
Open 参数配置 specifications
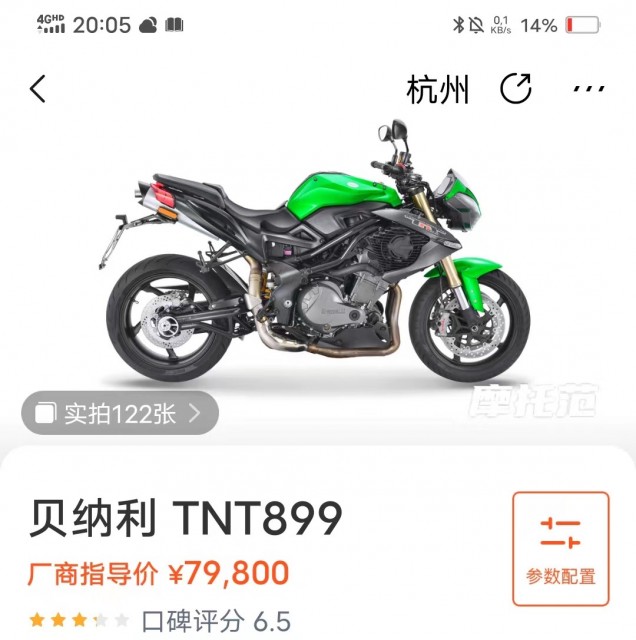(560, 548)
